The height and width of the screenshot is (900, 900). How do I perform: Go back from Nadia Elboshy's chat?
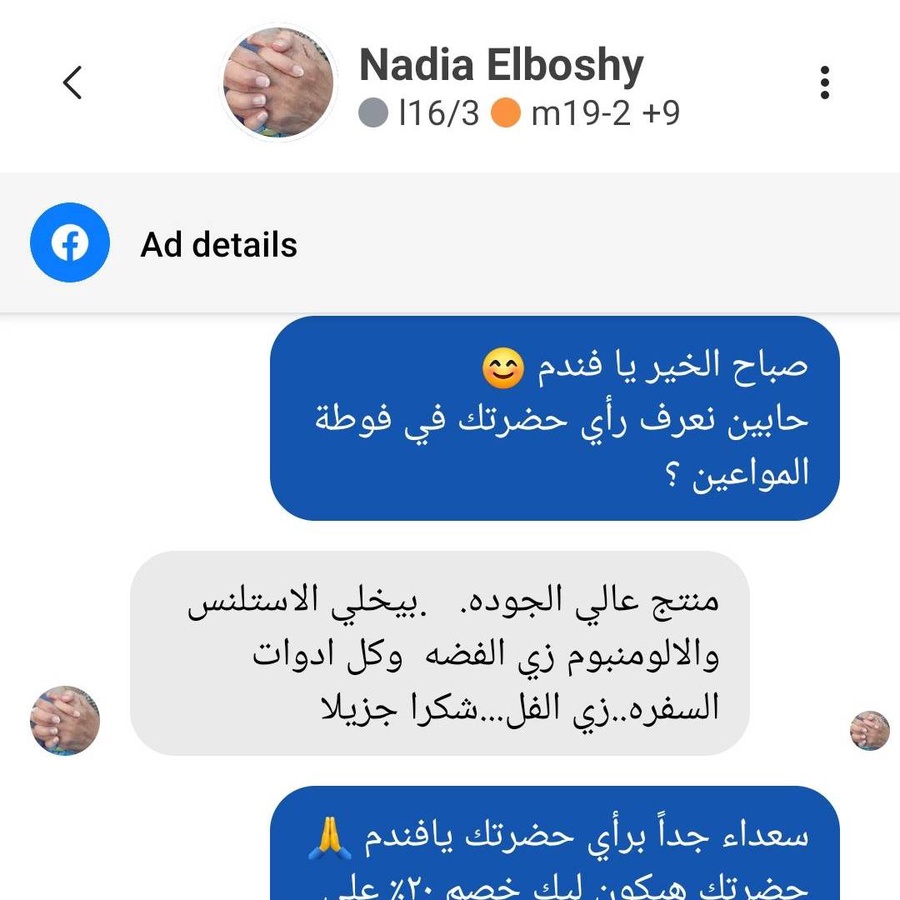pyautogui.click(x=73, y=82)
